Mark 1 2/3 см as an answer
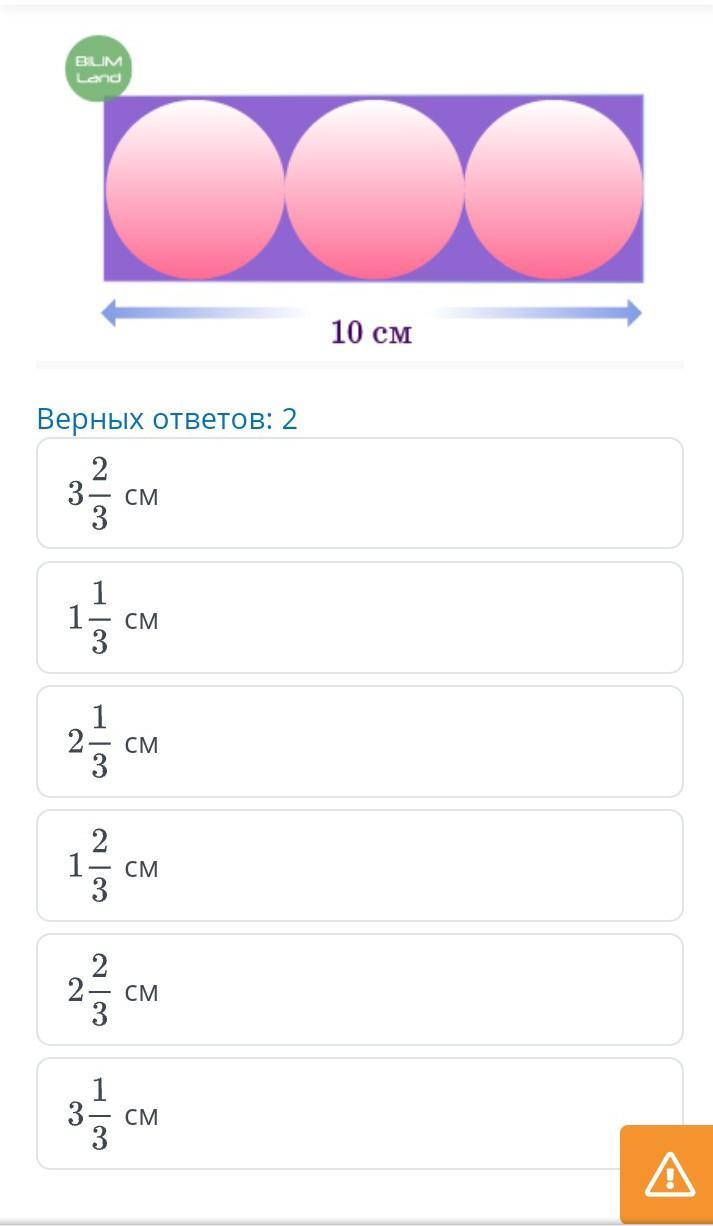The image size is (713, 1226). [x=359, y=865]
